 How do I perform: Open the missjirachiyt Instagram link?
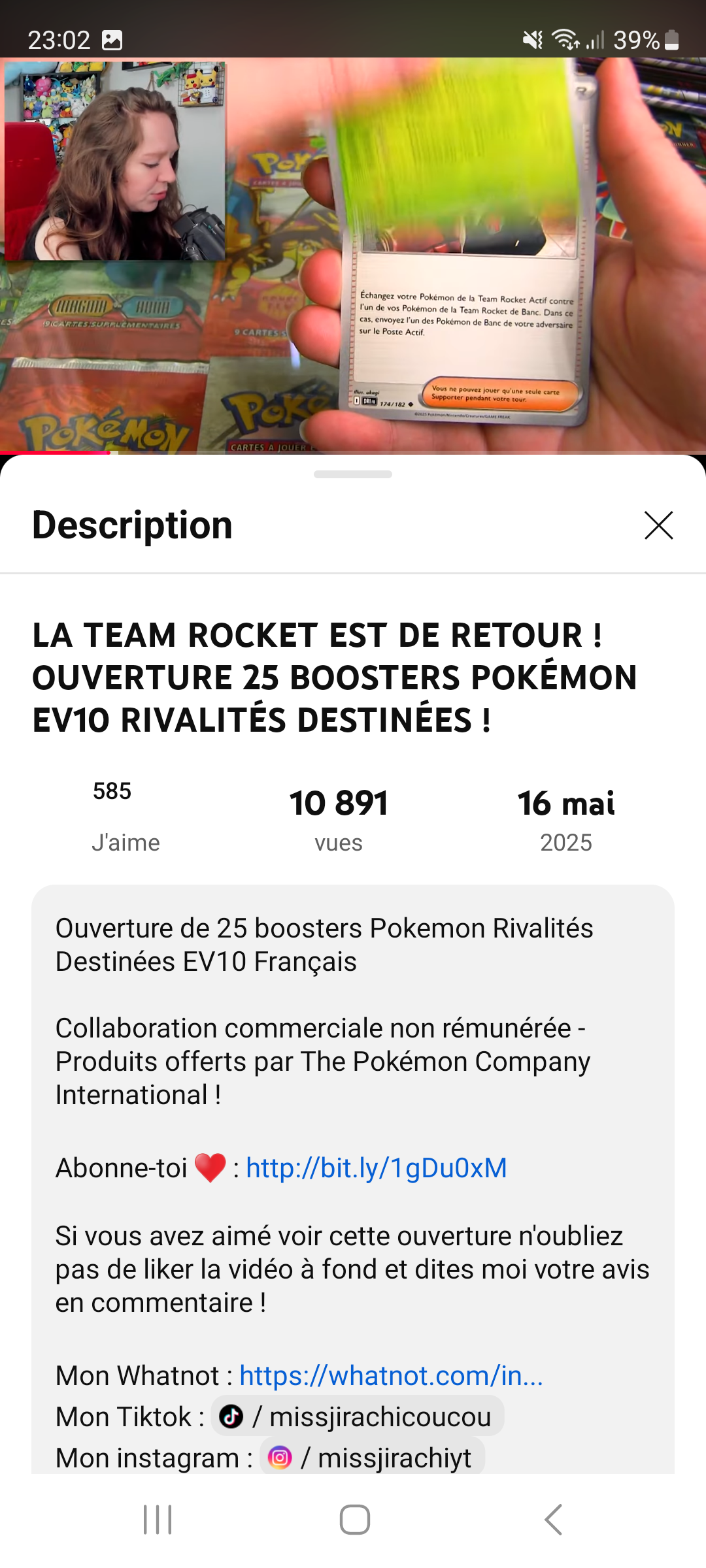(x=373, y=1458)
